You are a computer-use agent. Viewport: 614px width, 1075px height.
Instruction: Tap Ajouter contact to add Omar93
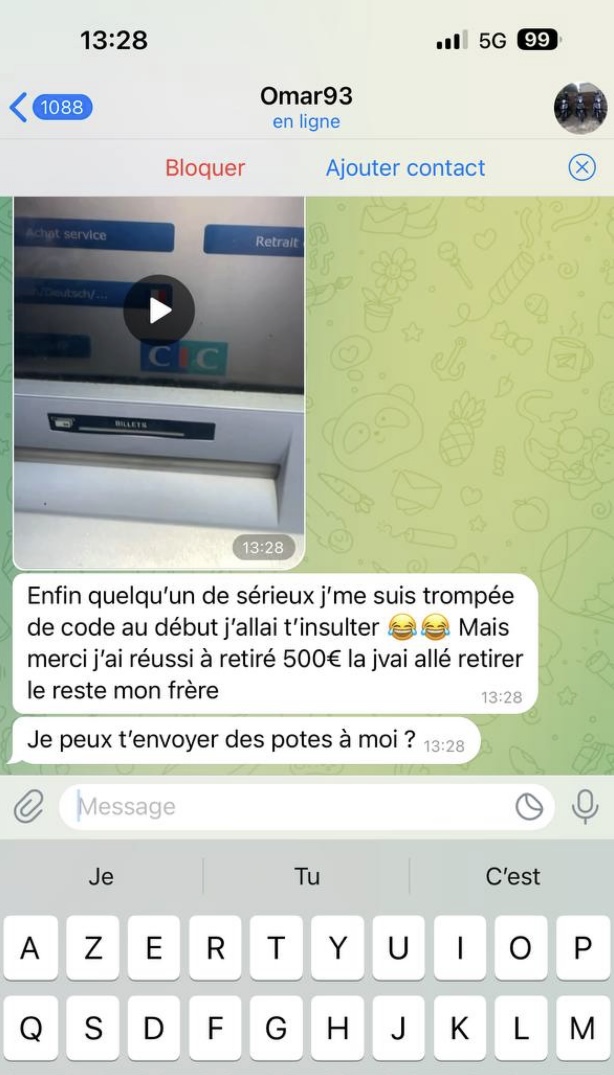[405, 168]
